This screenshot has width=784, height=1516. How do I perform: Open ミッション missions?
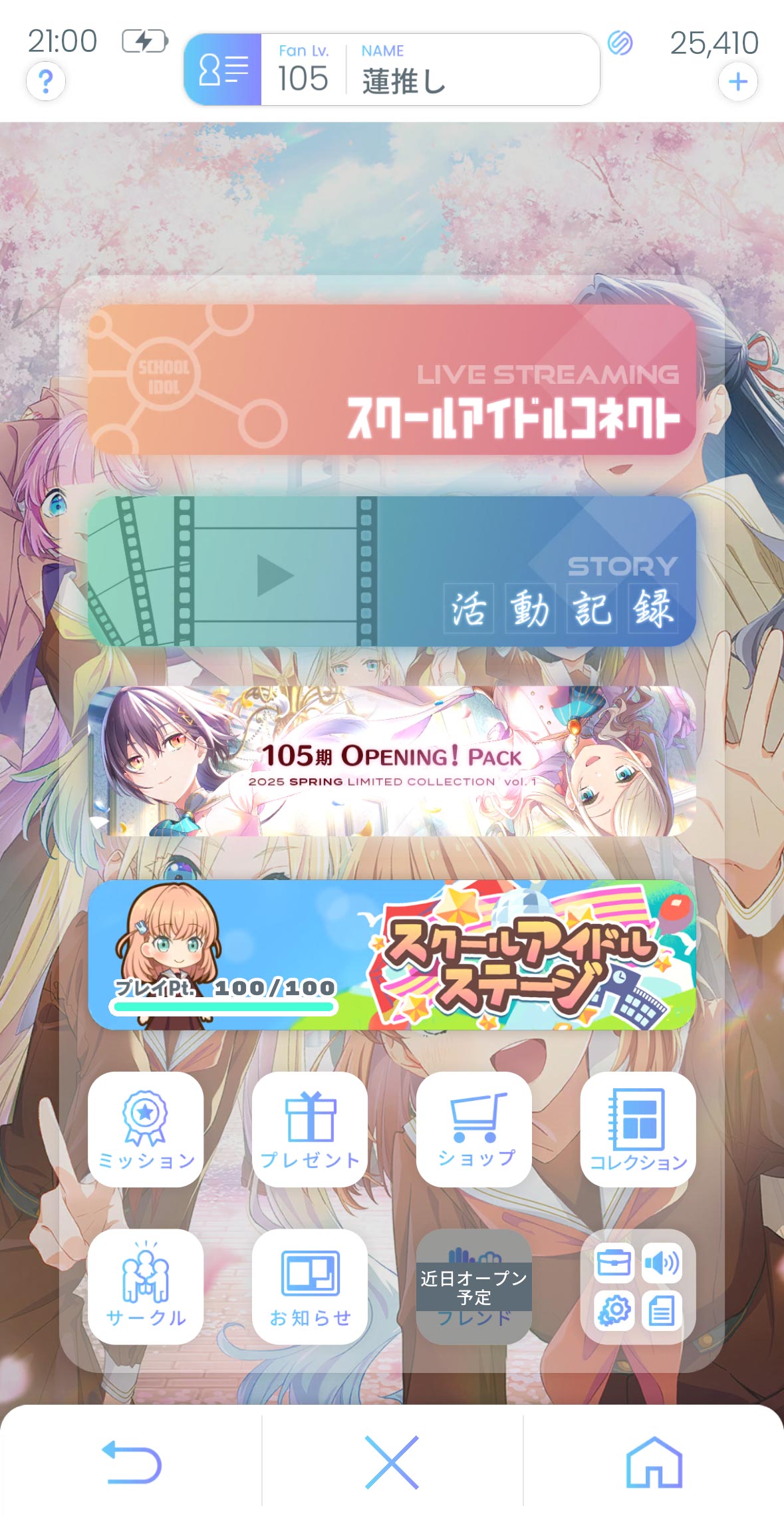pyautogui.click(x=146, y=1130)
